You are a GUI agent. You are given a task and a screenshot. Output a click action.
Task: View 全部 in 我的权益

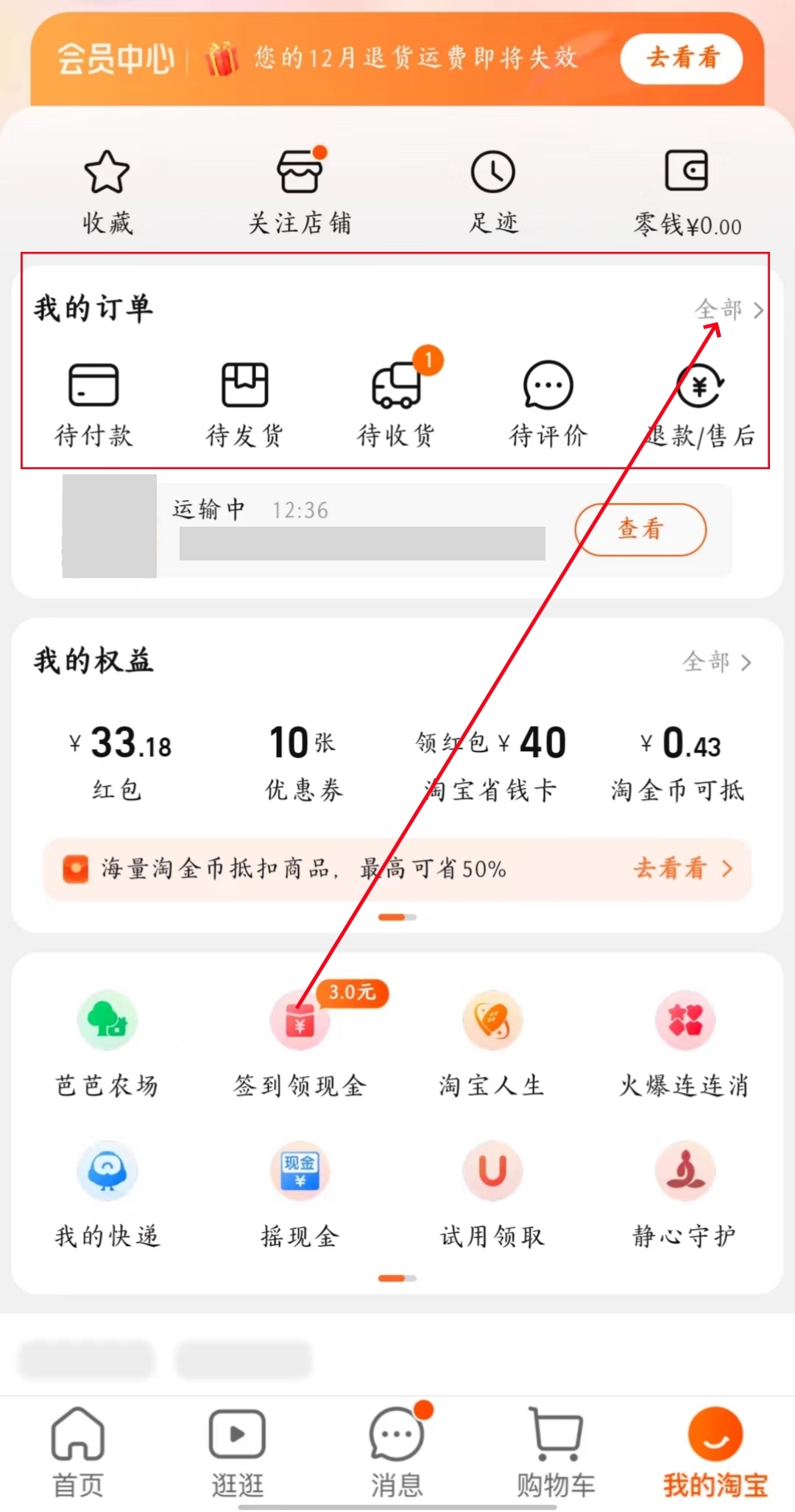click(716, 662)
